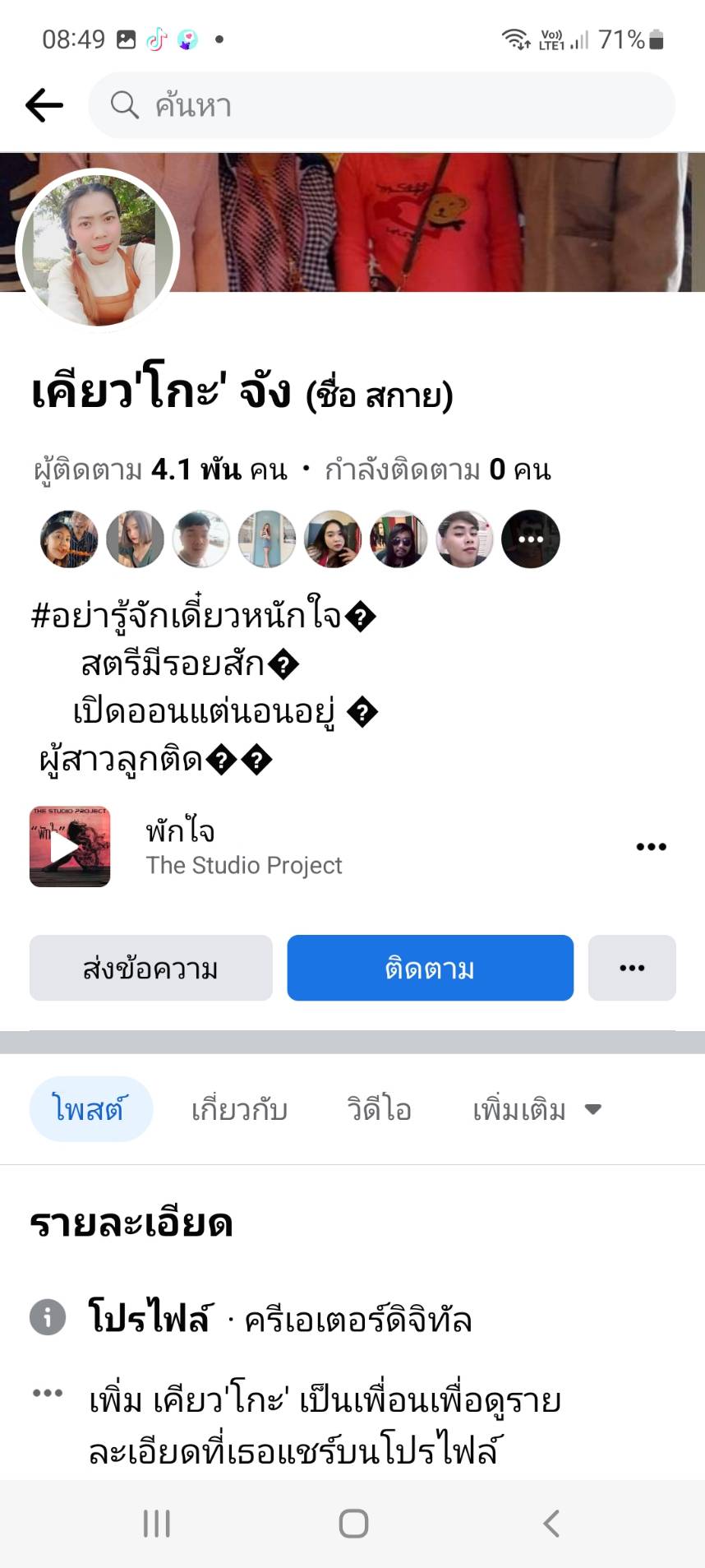The width and height of the screenshot is (705, 1568).
Task: Show more followers via the dark three-dot avatar
Action: point(531,539)
